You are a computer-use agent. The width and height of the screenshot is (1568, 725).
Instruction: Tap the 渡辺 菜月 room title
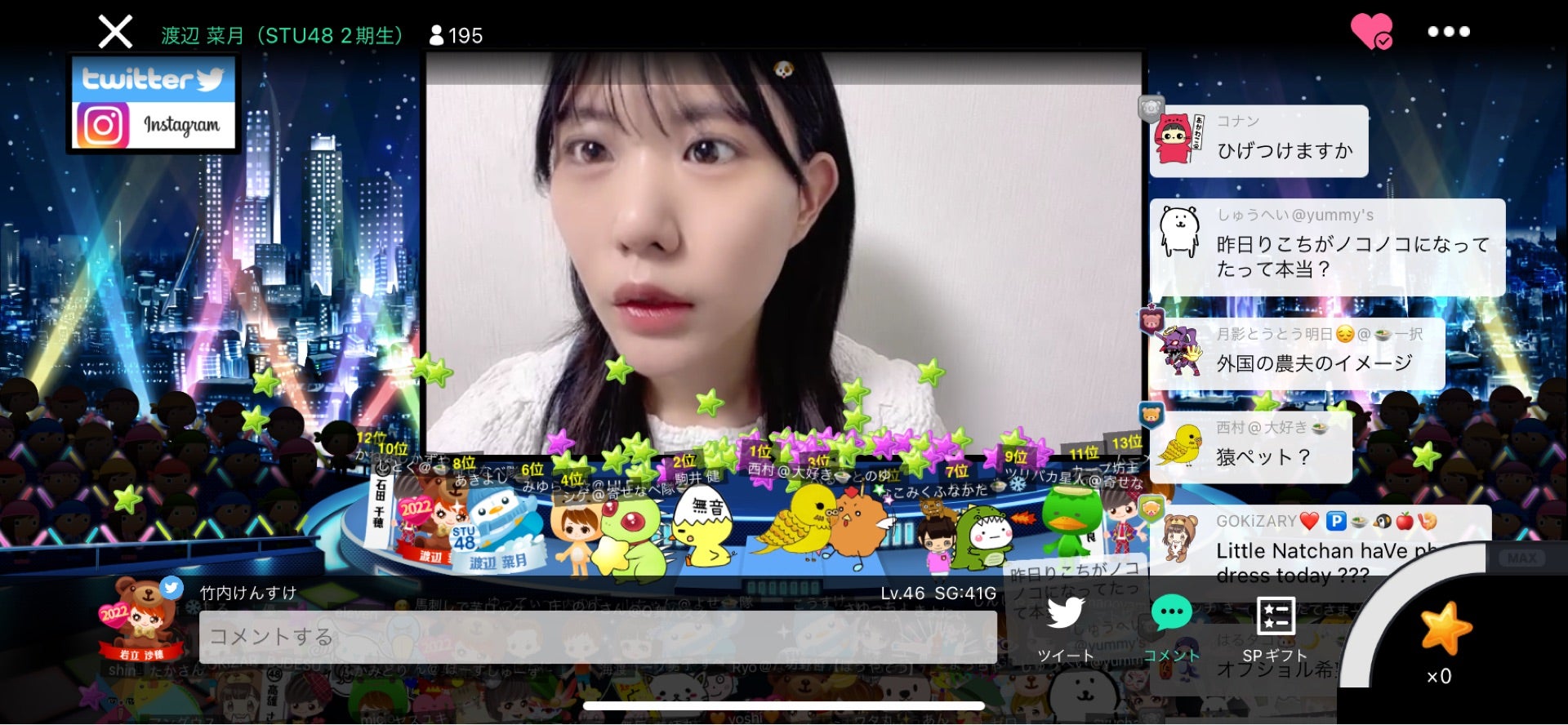(x=282, y=36)
